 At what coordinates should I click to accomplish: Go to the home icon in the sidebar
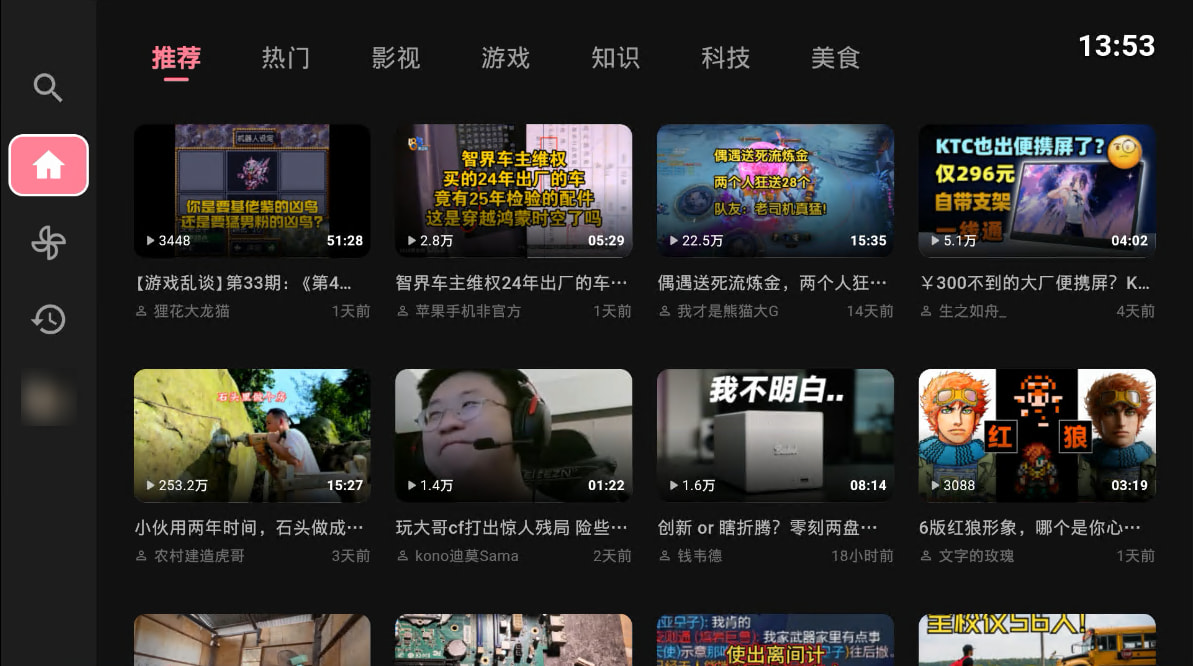click(x=49, y=165)
